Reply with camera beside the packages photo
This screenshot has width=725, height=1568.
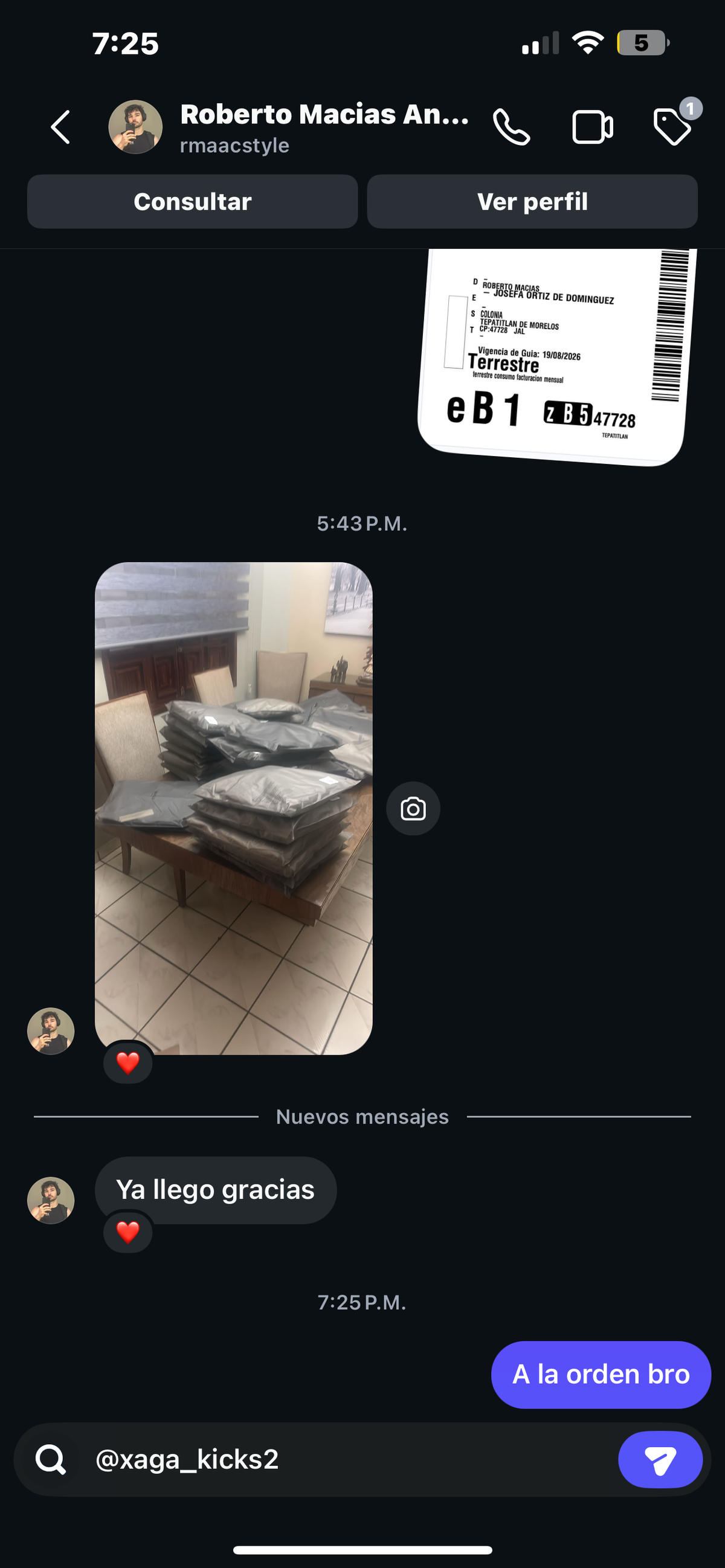(413, 808)
